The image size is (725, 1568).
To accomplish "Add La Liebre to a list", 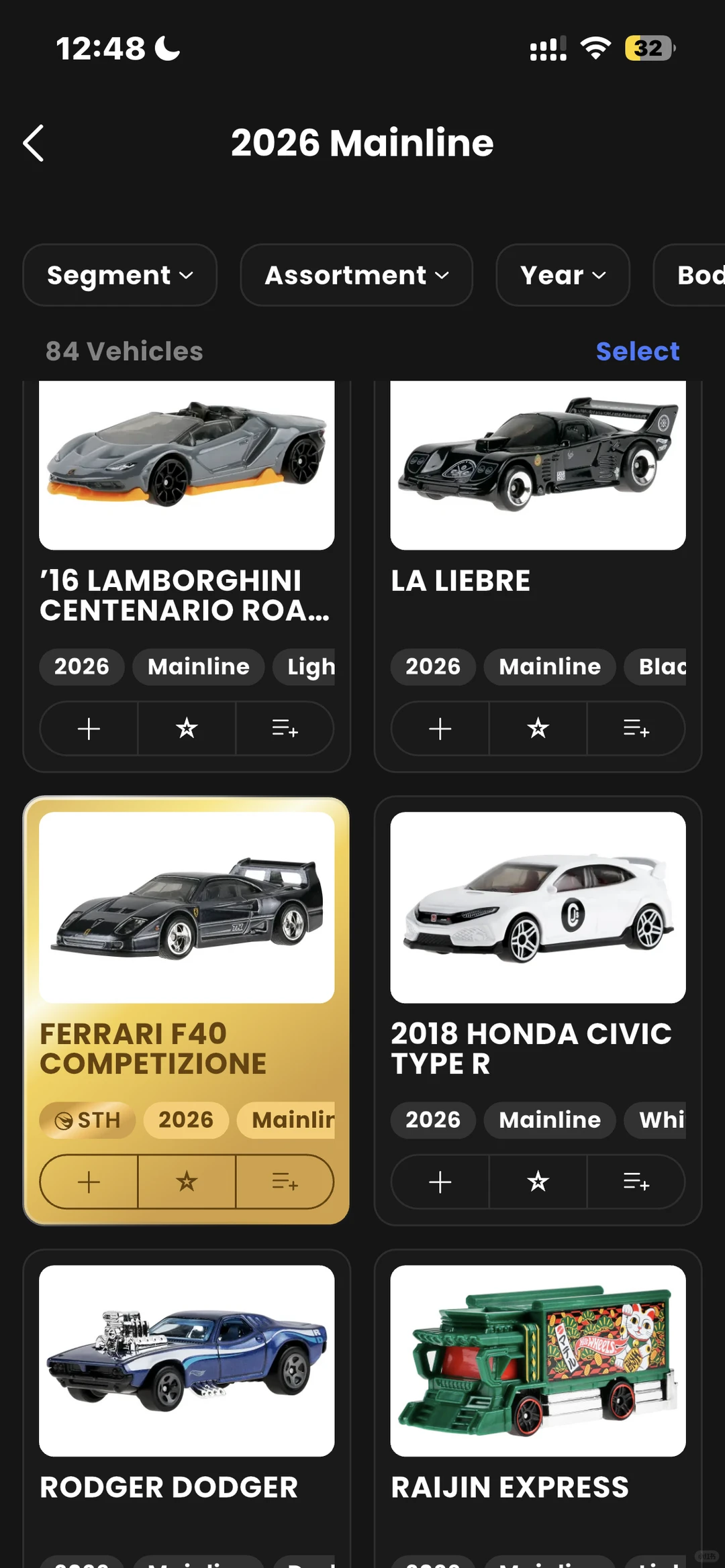I will pos(636,729).
